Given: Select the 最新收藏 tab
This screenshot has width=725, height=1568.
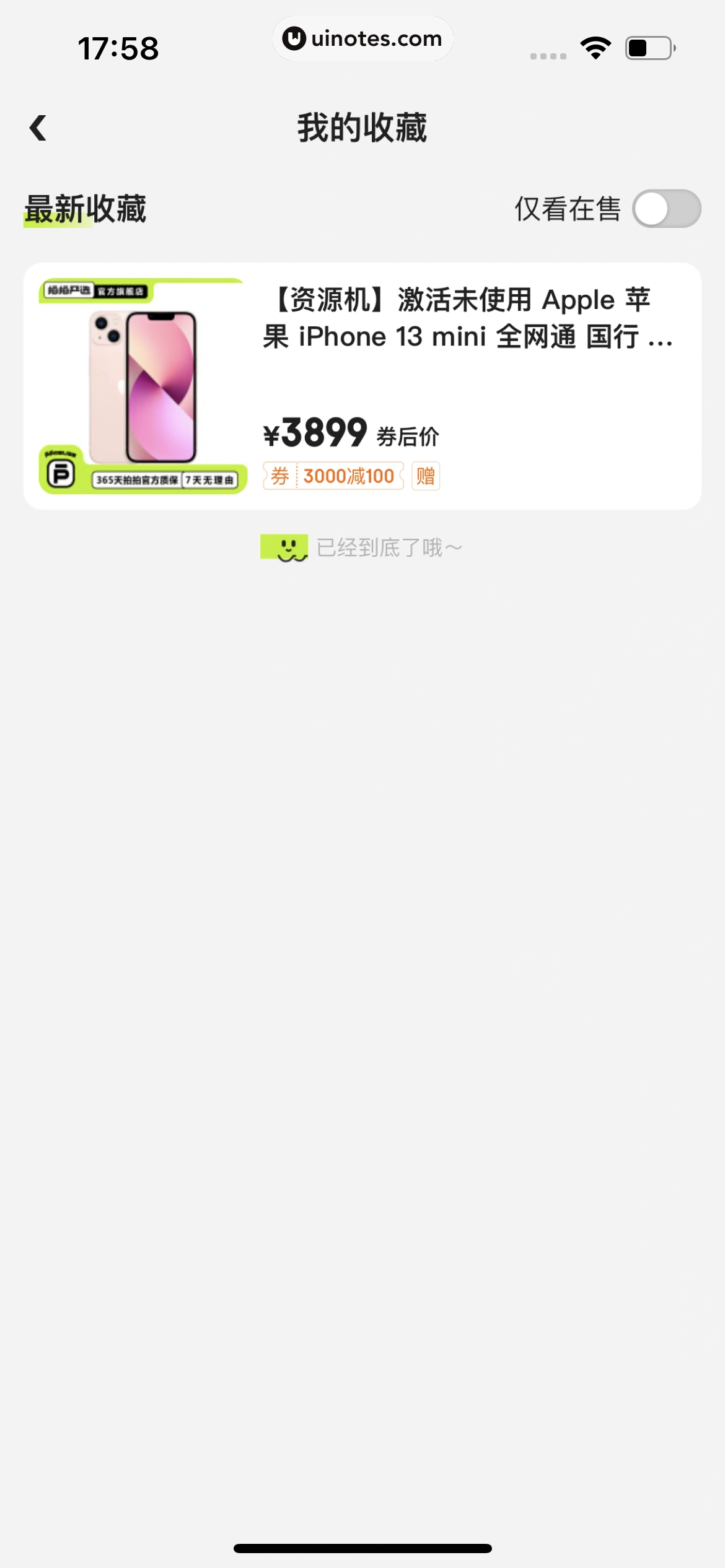Looking at the screenshot, I should point(85,209).
